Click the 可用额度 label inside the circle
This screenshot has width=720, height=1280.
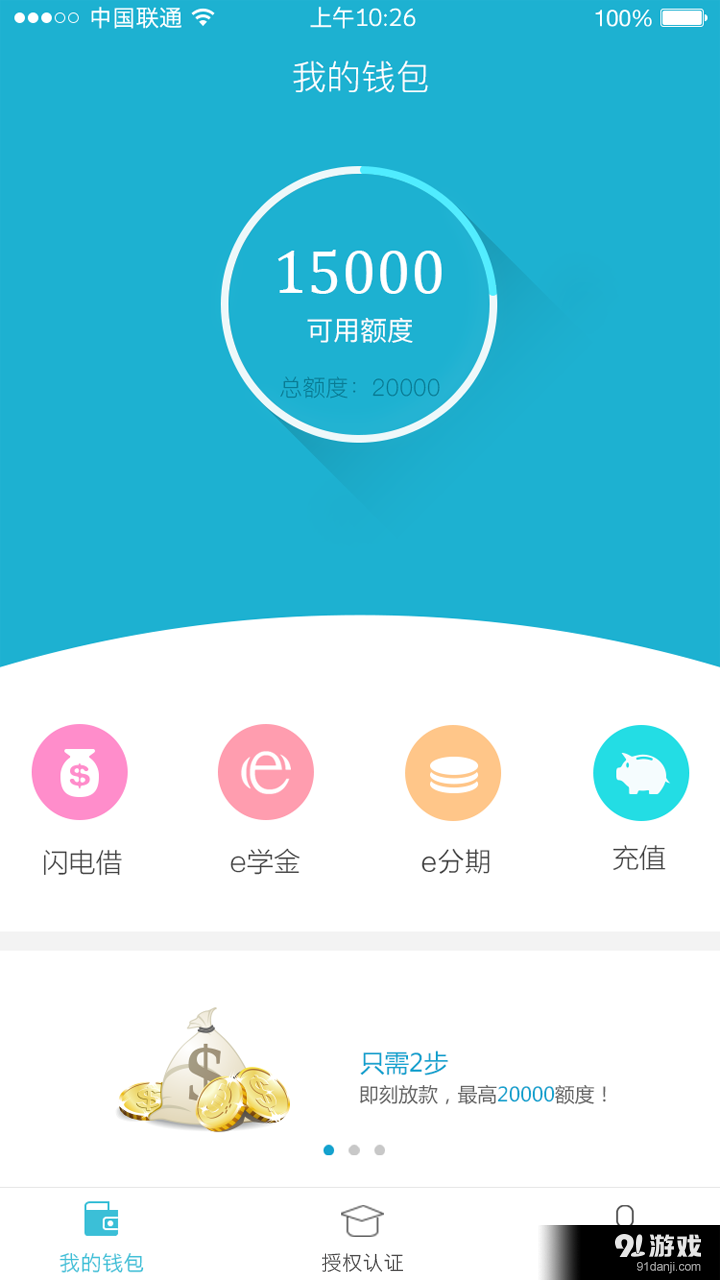[360, 330]
